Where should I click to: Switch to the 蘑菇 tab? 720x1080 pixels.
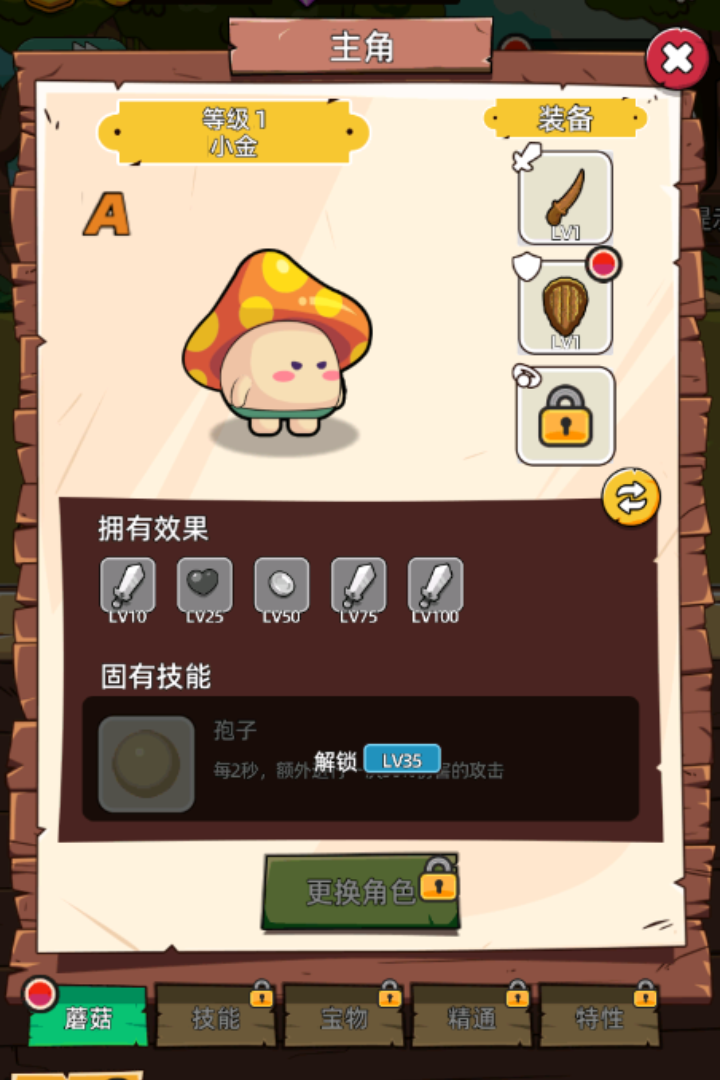tap(88, 1018)
